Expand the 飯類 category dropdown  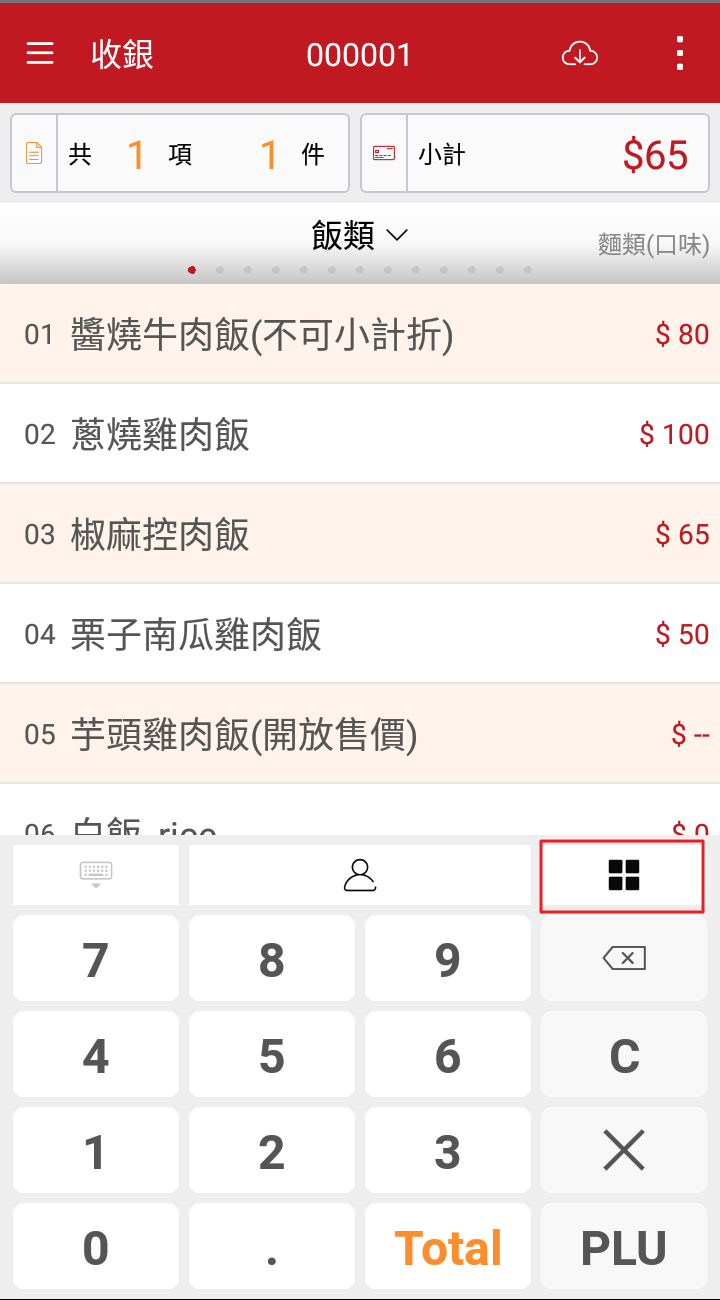[360, 236]
